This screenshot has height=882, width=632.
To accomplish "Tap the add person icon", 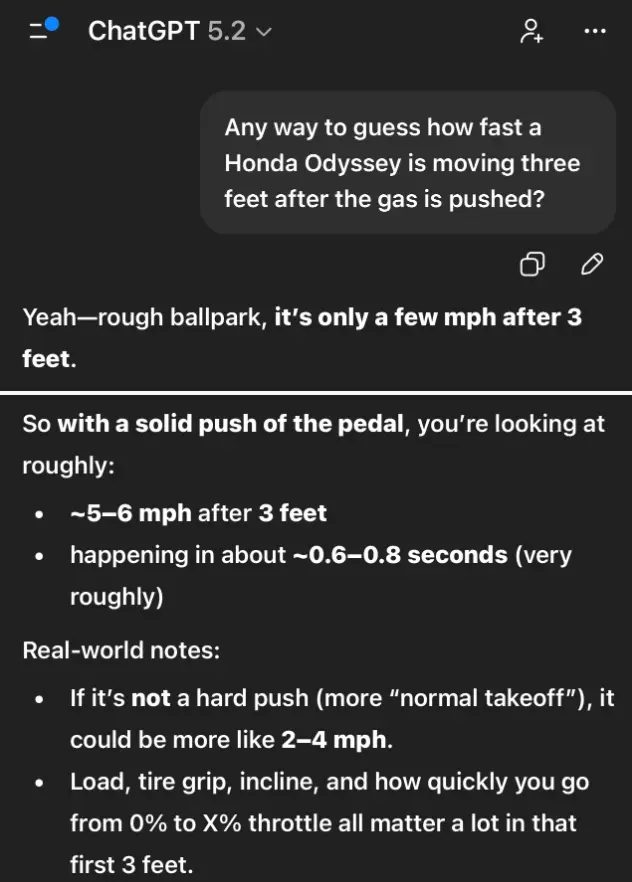I will click(531, 31).
